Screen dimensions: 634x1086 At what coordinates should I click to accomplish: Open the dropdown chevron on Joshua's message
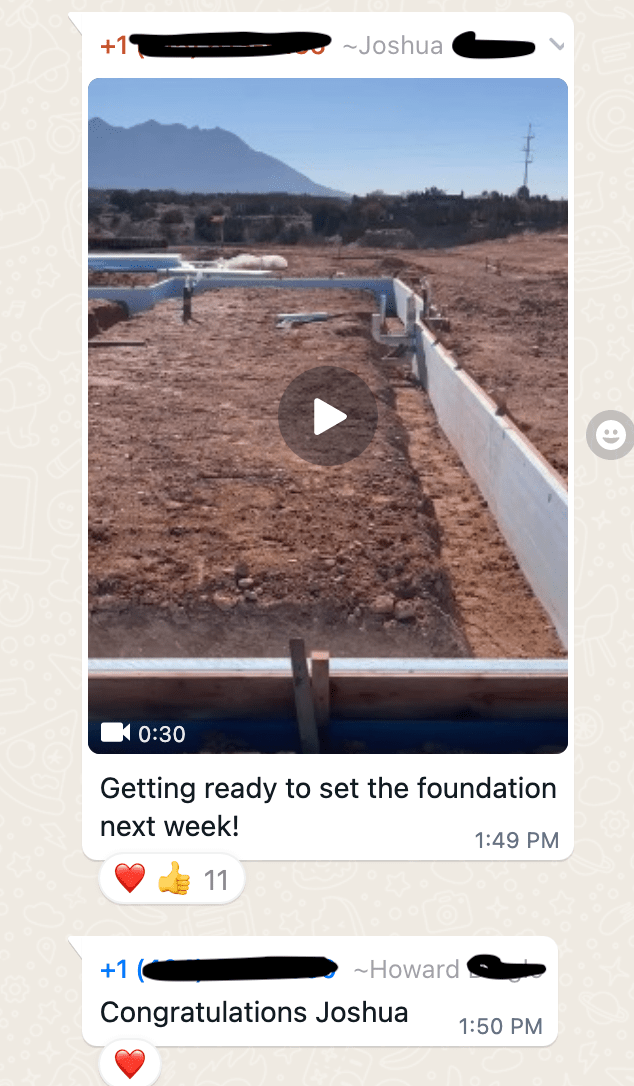[x=557, y=45]
